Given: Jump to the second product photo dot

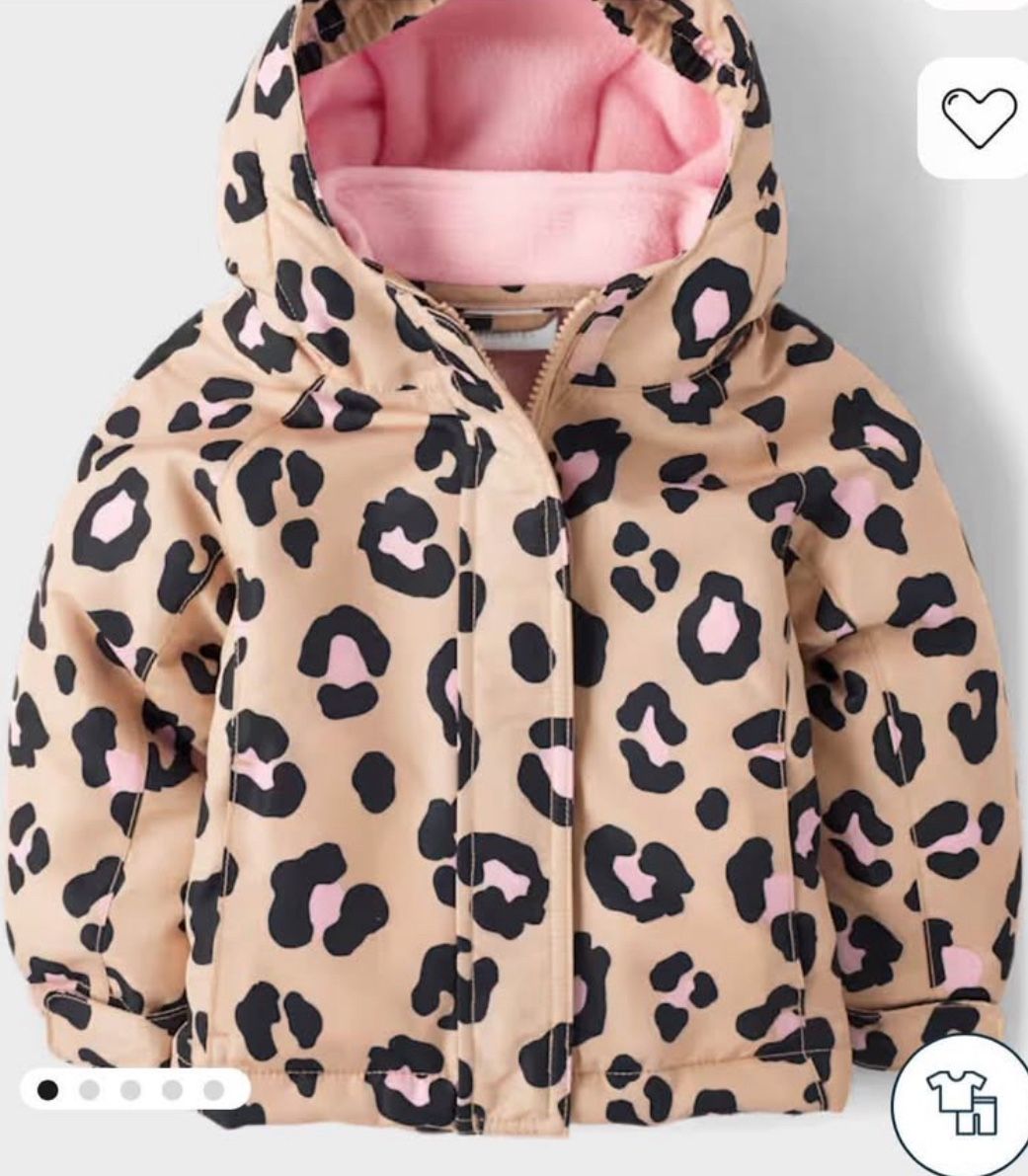Looking at the screenshot, I should click(89, 1090).
